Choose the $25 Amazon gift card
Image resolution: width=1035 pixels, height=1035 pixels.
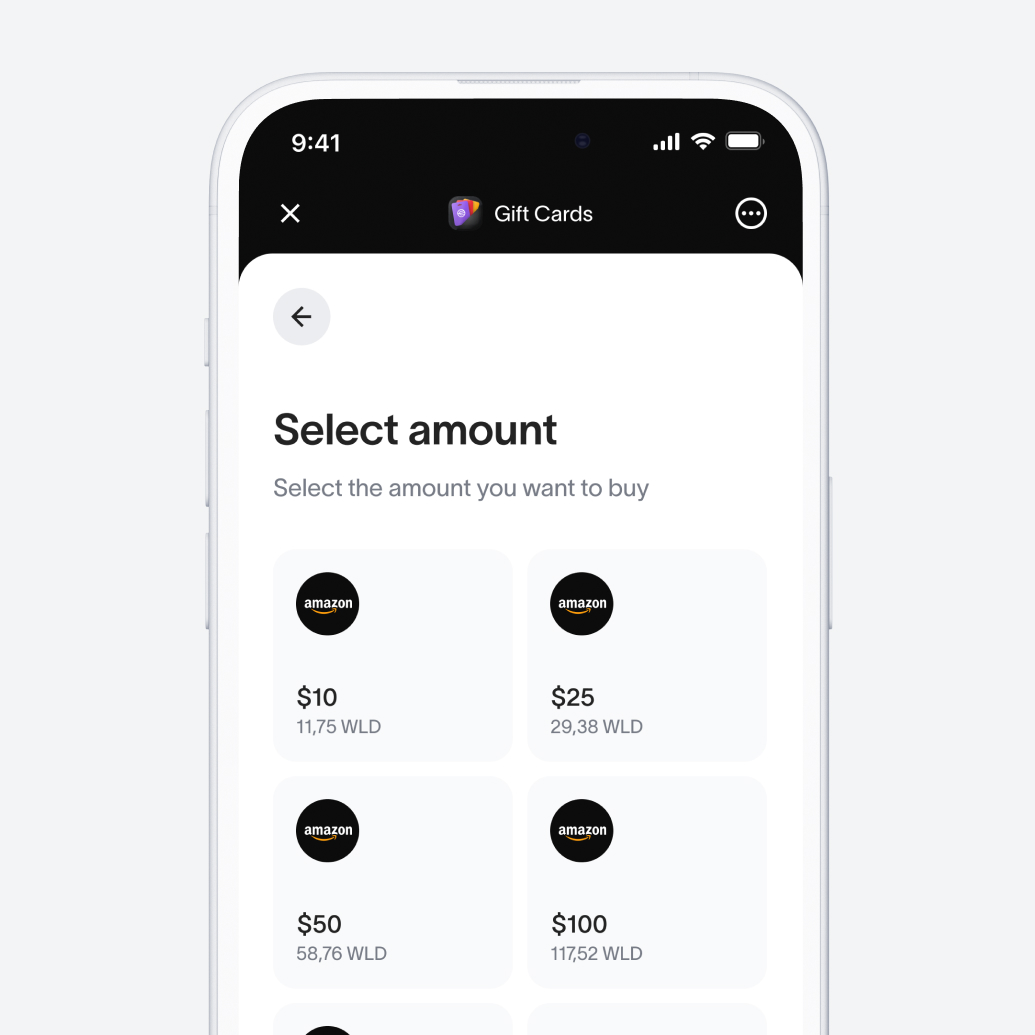pos(646,655)
